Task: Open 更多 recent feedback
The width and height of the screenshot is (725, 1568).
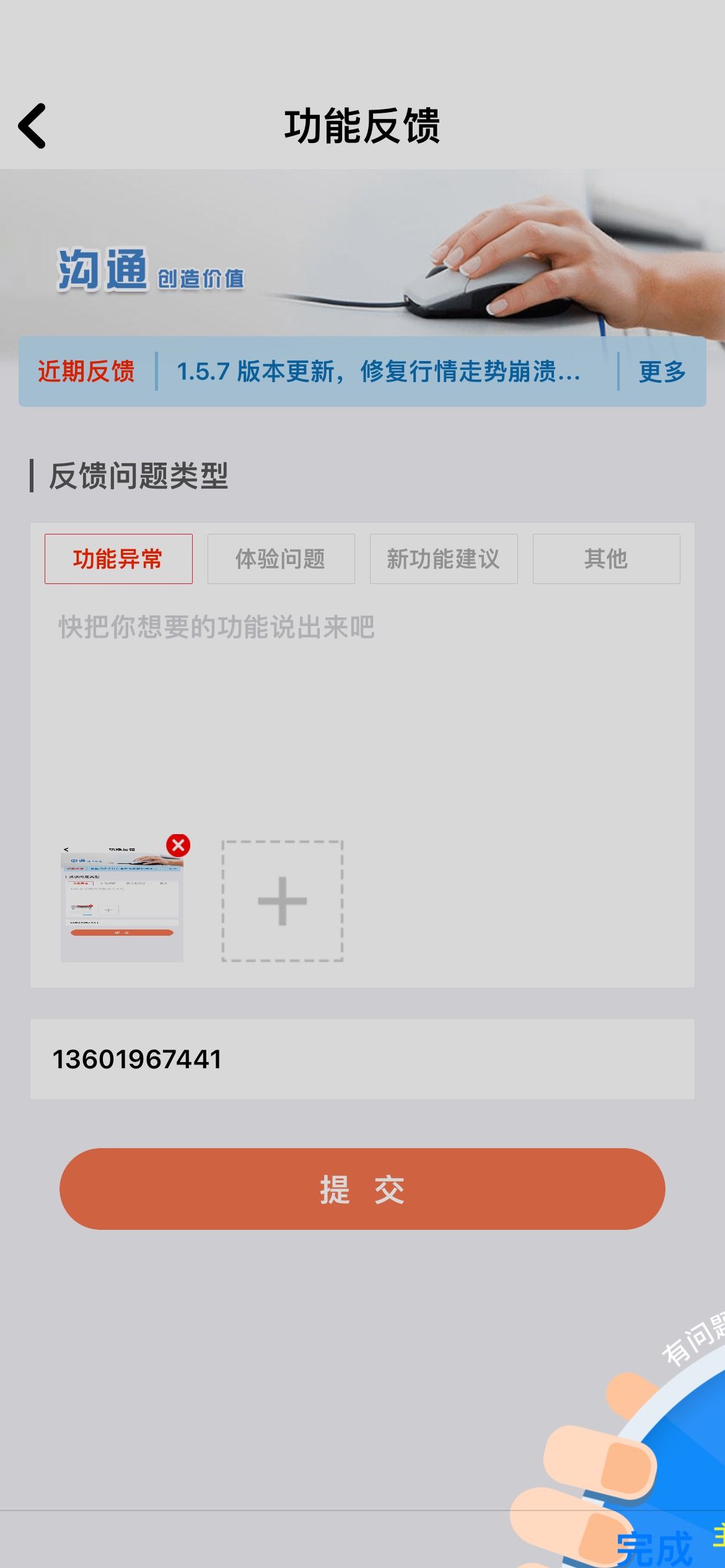Action: 662,372
